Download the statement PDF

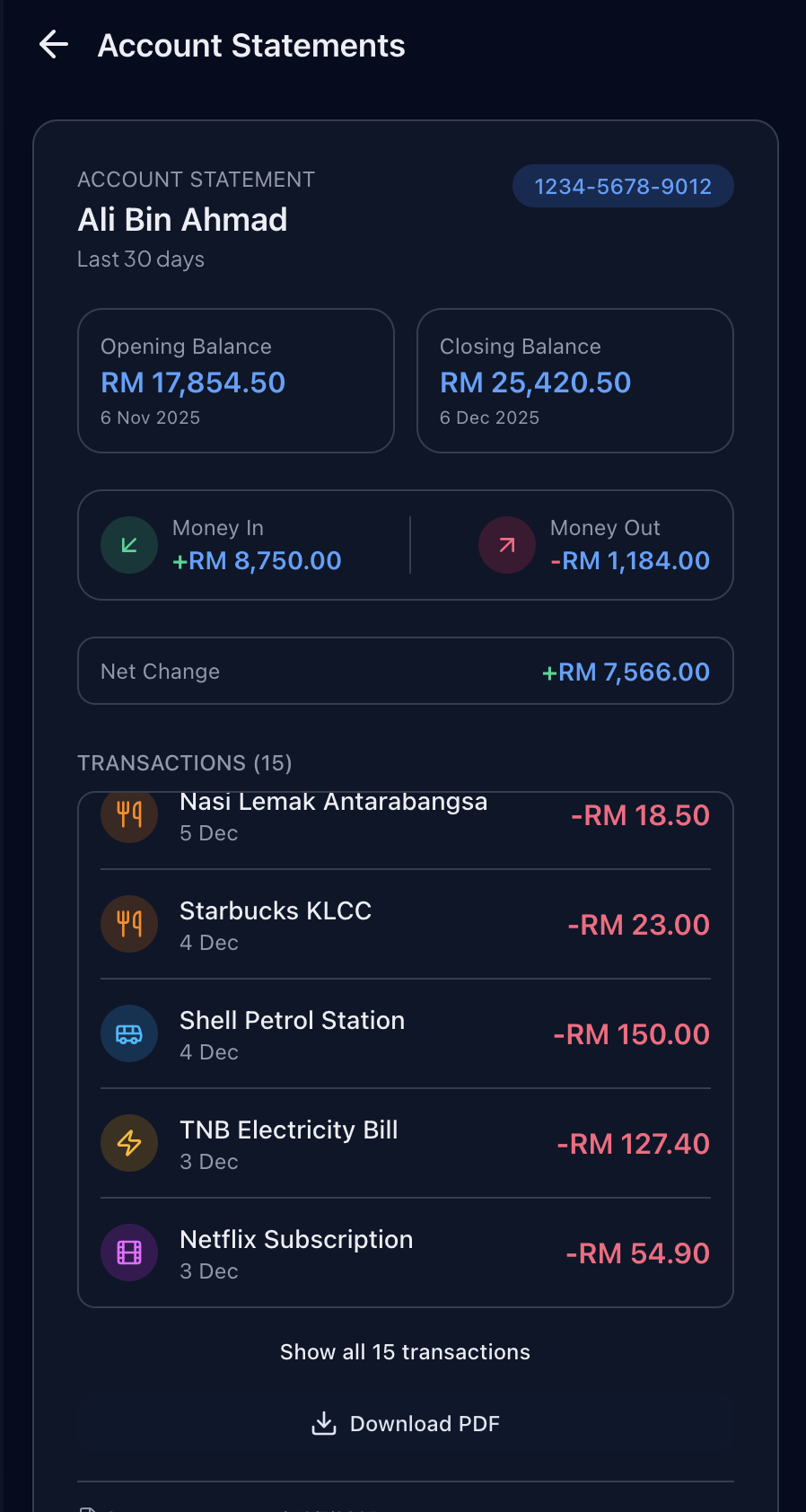(405, 1424)
